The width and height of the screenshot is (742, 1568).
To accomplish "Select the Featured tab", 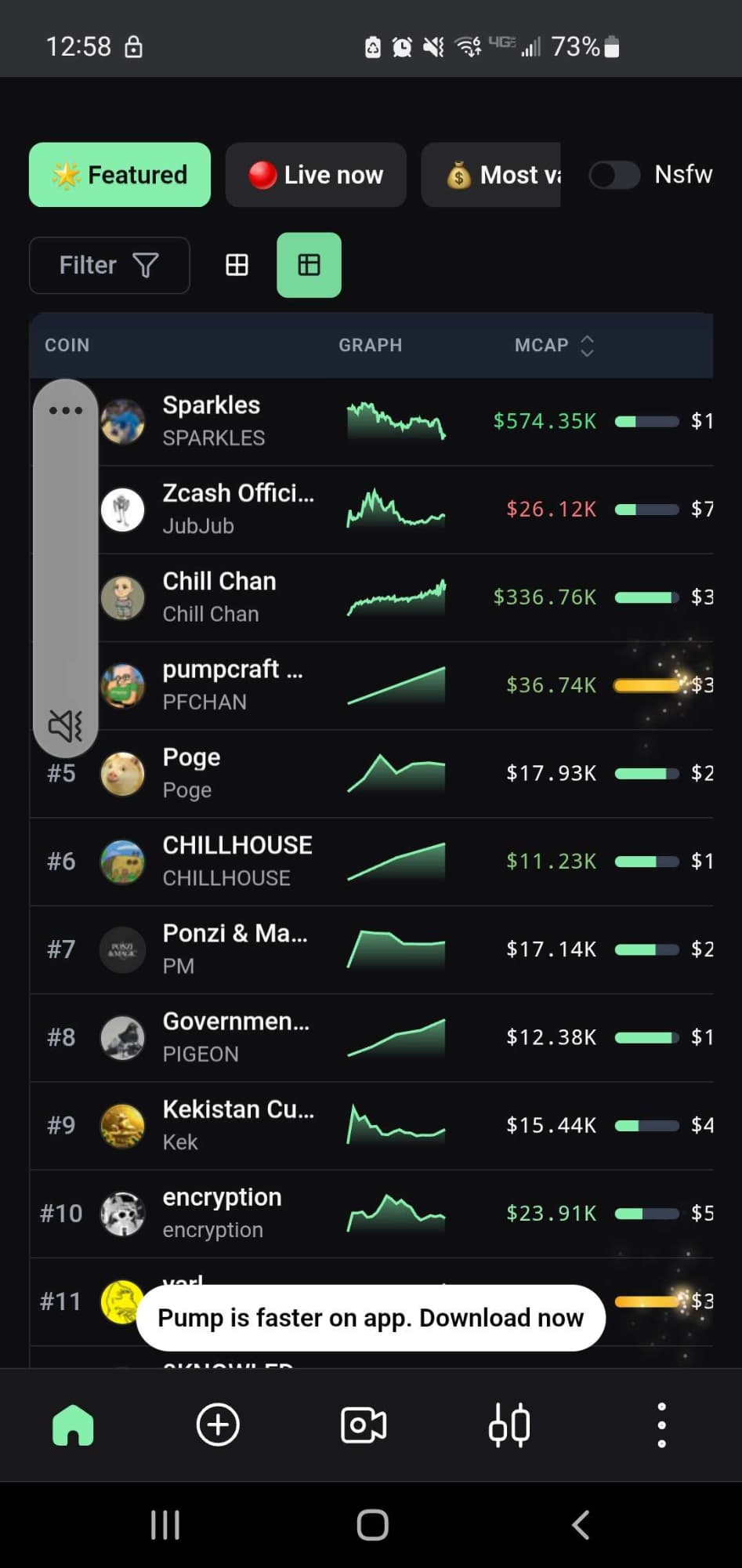I will pyautogui.click(x=120, y=175).
